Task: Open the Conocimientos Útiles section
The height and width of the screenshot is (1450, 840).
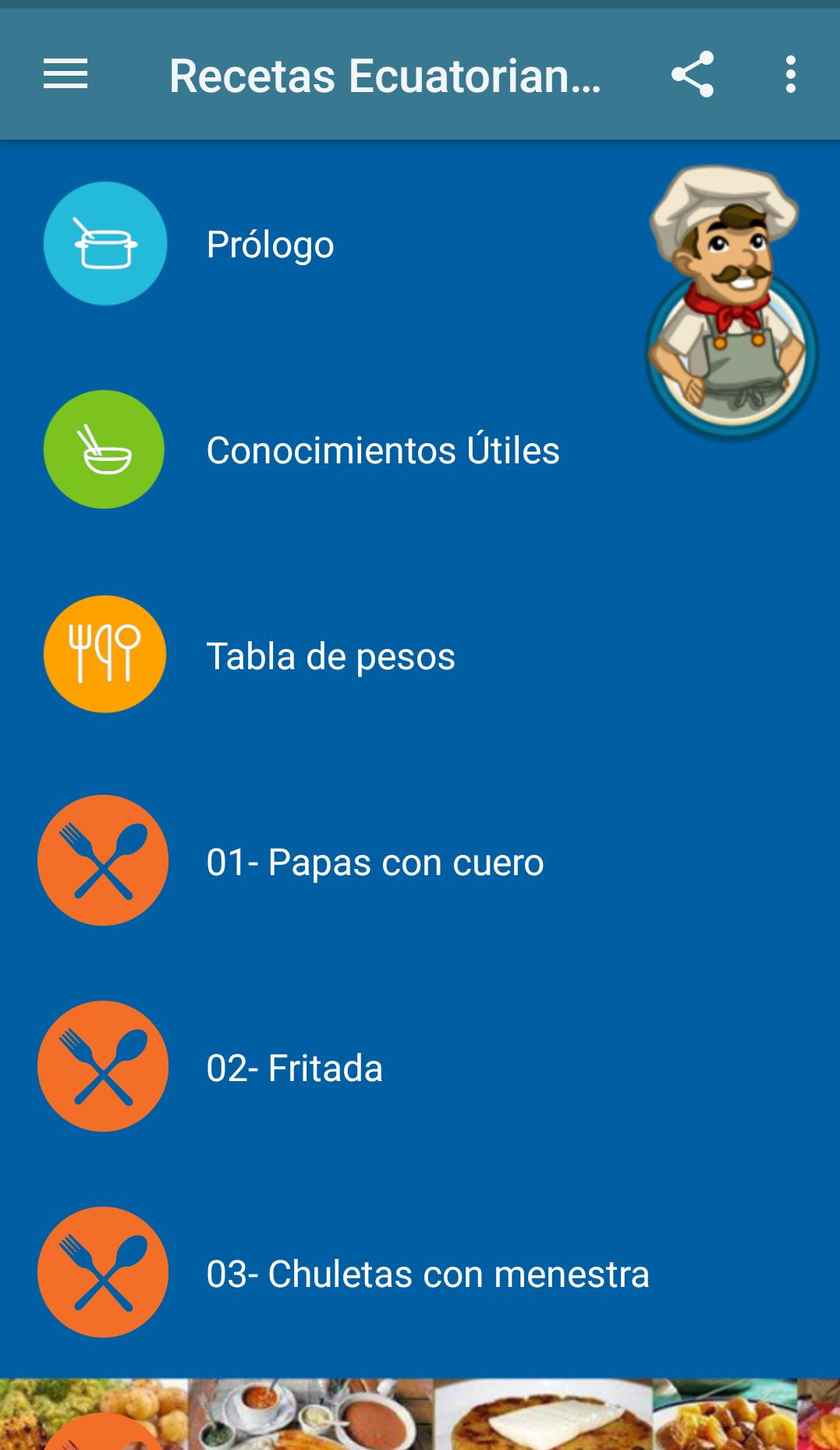Action: [x=383, y=450]
